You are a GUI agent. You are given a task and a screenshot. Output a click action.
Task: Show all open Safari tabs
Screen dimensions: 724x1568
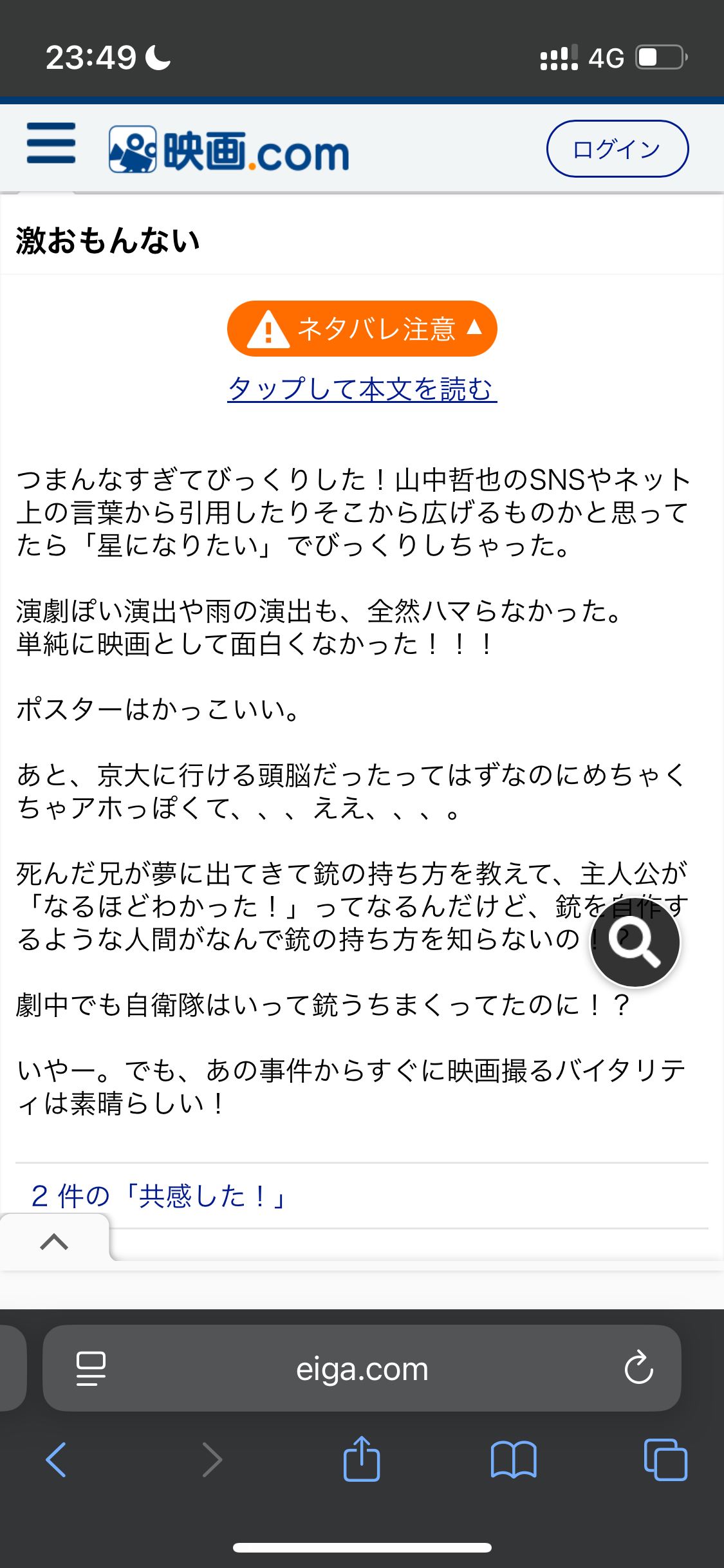tap(665, 1459)
